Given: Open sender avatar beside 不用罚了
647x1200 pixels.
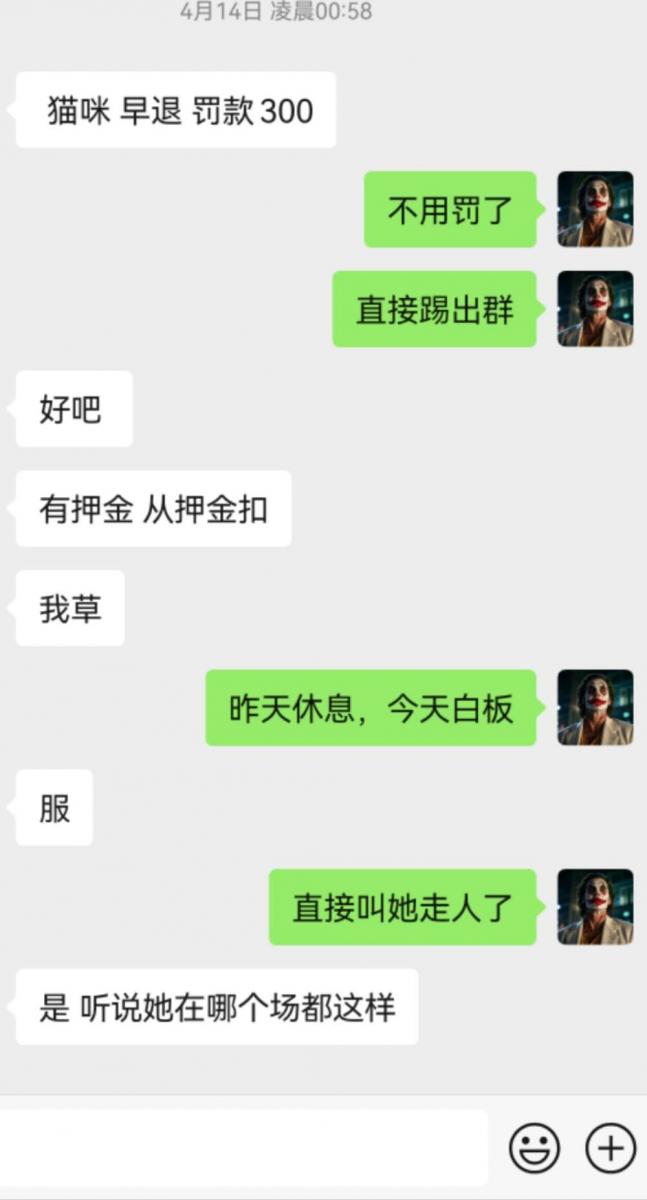Looking at the screenshot, I should pos(595,209).
